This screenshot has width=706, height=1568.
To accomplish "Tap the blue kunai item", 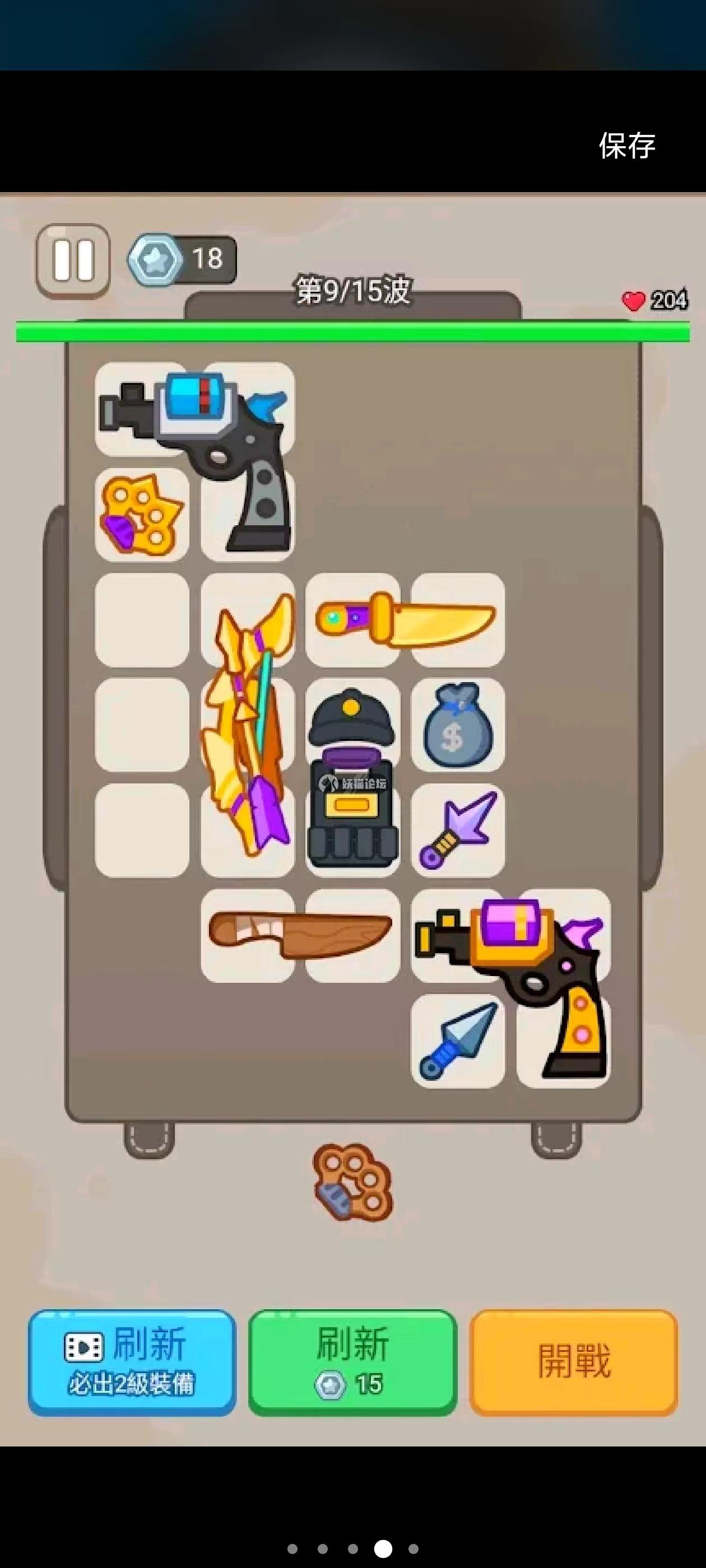I will [457, 1041].
